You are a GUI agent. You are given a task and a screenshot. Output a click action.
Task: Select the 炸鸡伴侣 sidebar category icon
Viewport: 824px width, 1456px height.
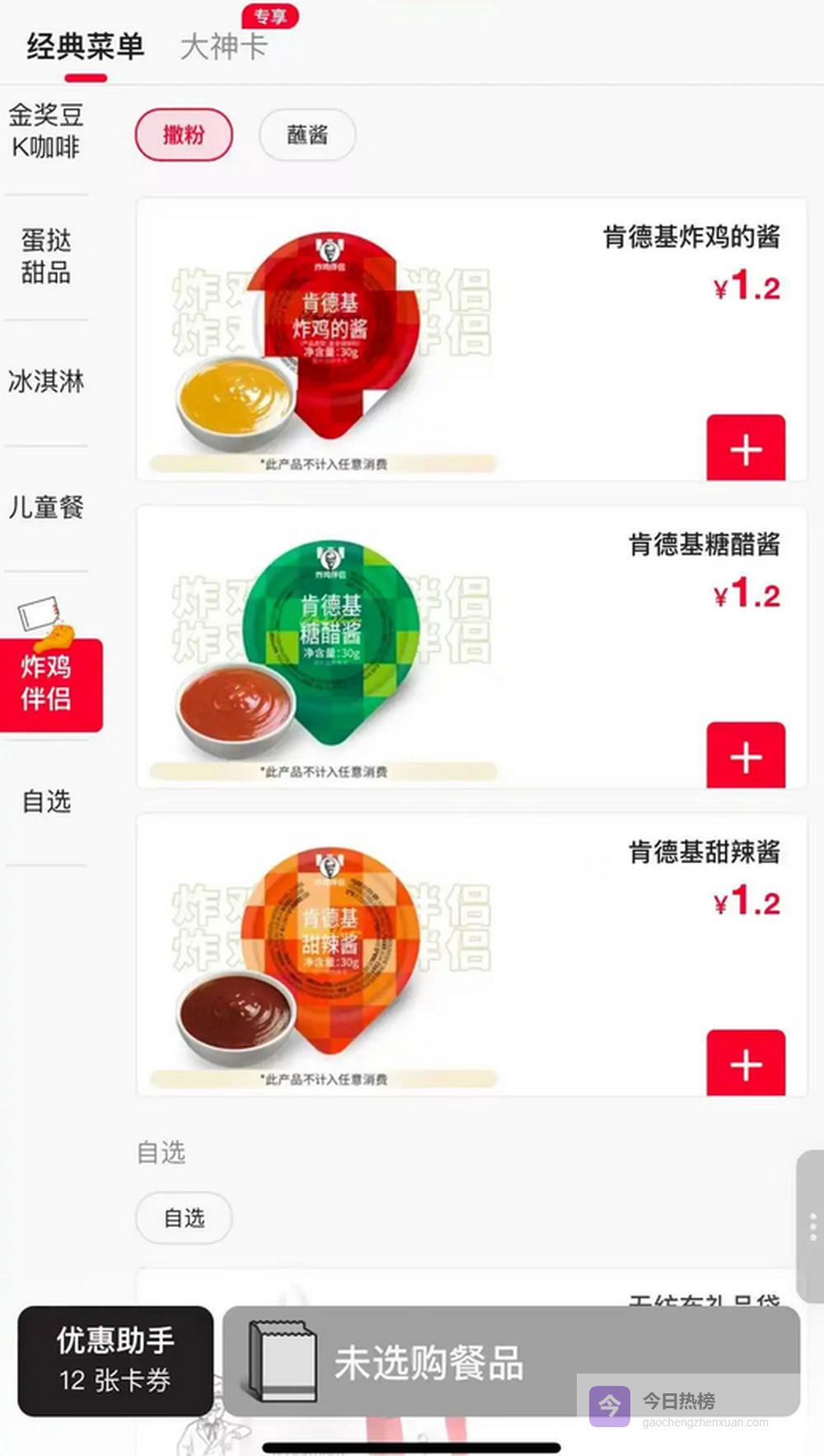[51, 684]
